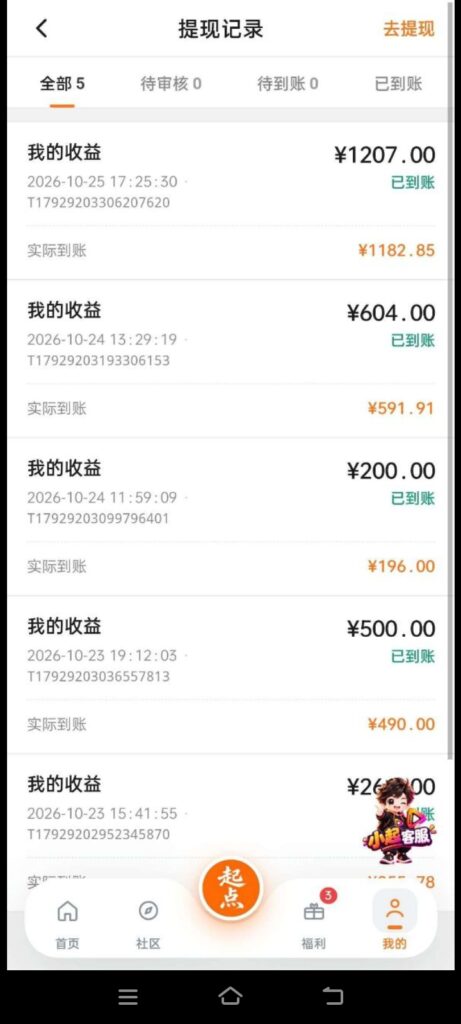Image resolution: width=461 pixels, height=1024 pixels.
Task: Tap the central 起点 button
Action: [230, 888]
